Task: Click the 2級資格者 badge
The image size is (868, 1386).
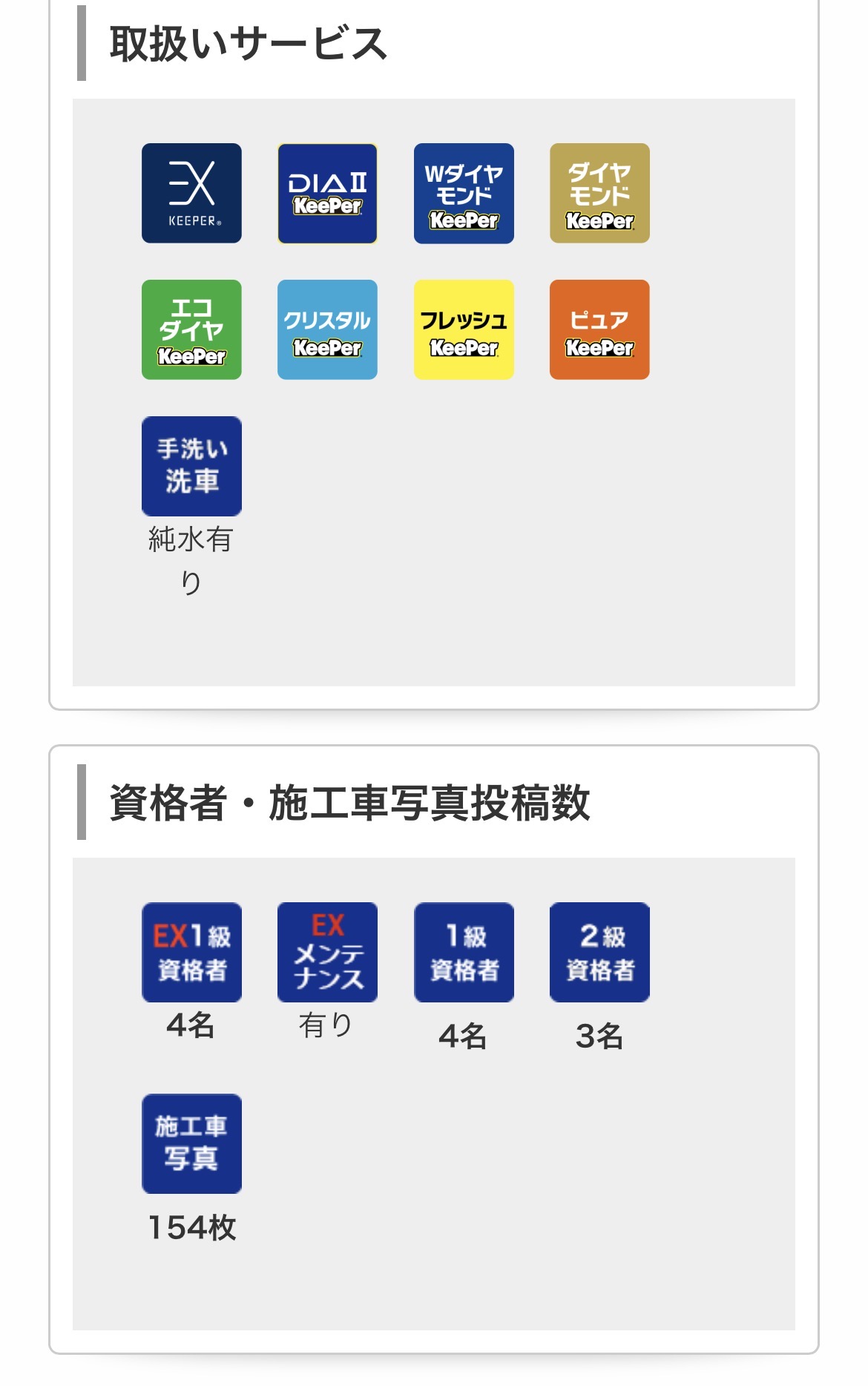Action: [599, 952]
